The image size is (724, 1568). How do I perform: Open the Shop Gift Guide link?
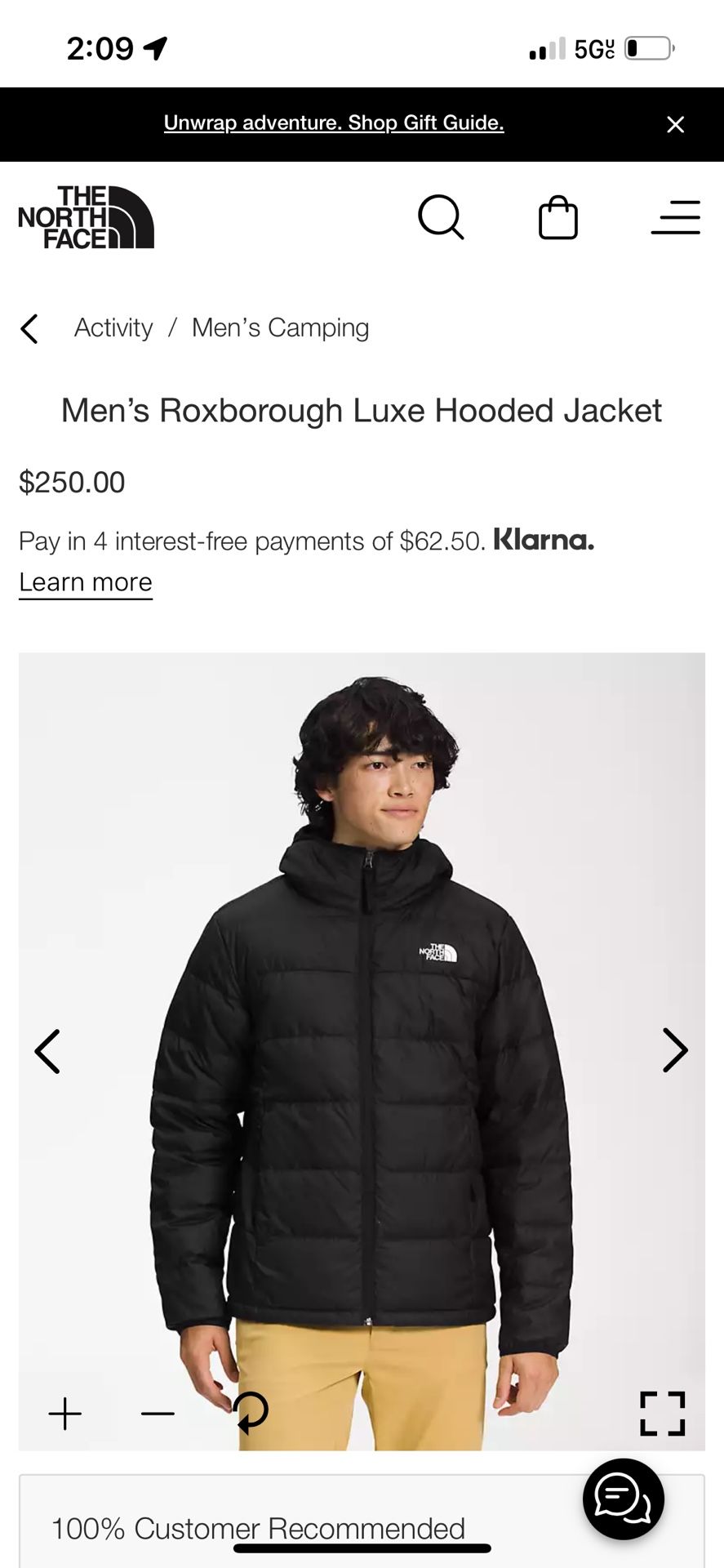click(x=334, y=122)
